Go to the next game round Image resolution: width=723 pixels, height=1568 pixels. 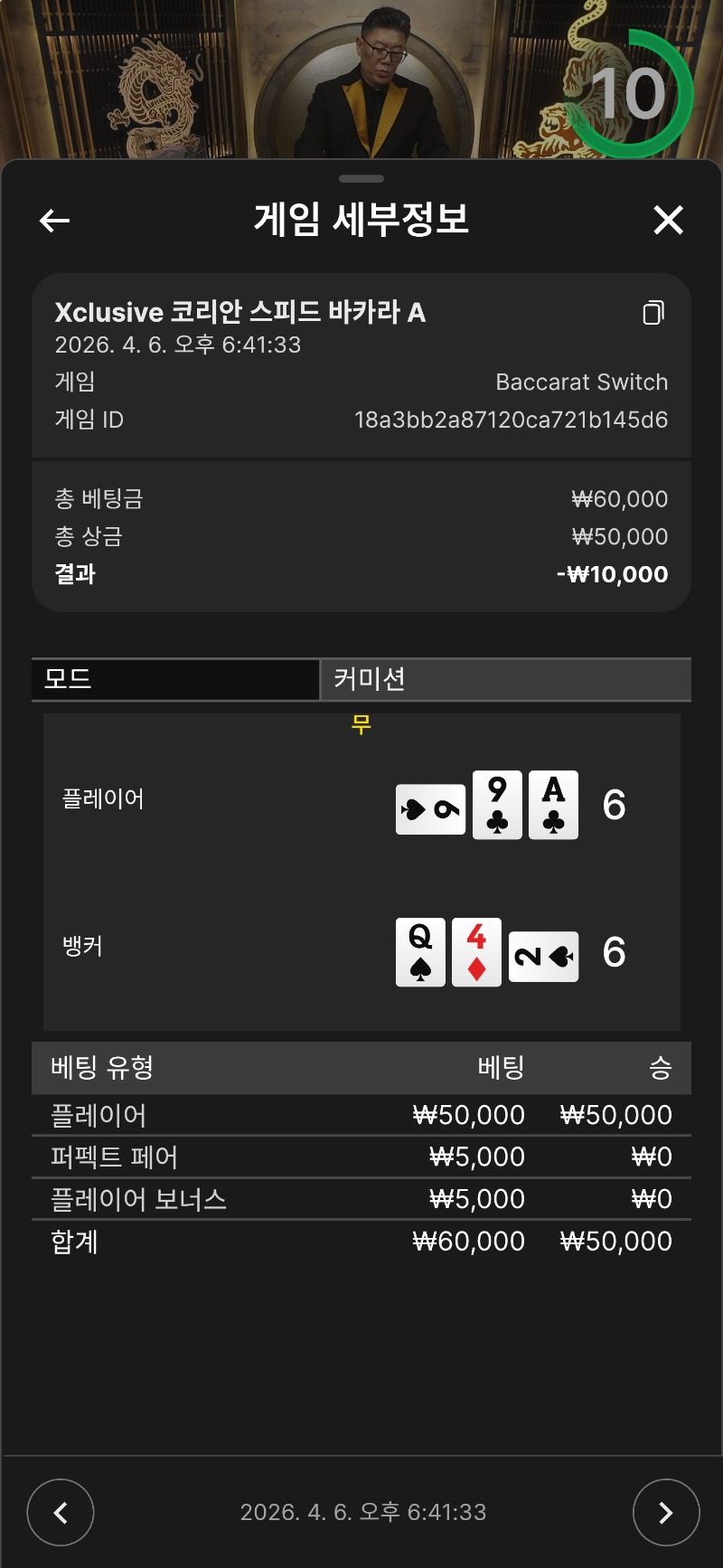click(x=665, y=1512)
